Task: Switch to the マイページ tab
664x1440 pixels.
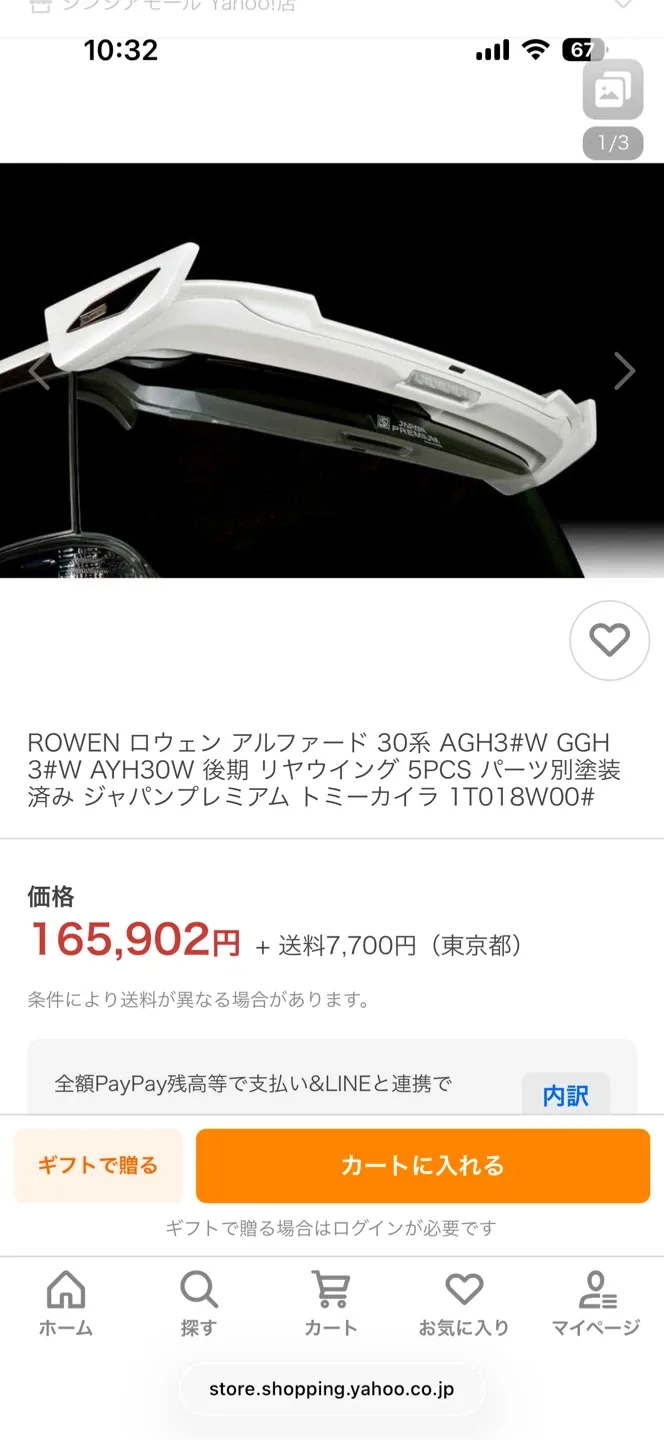Action: point(596,1303)
